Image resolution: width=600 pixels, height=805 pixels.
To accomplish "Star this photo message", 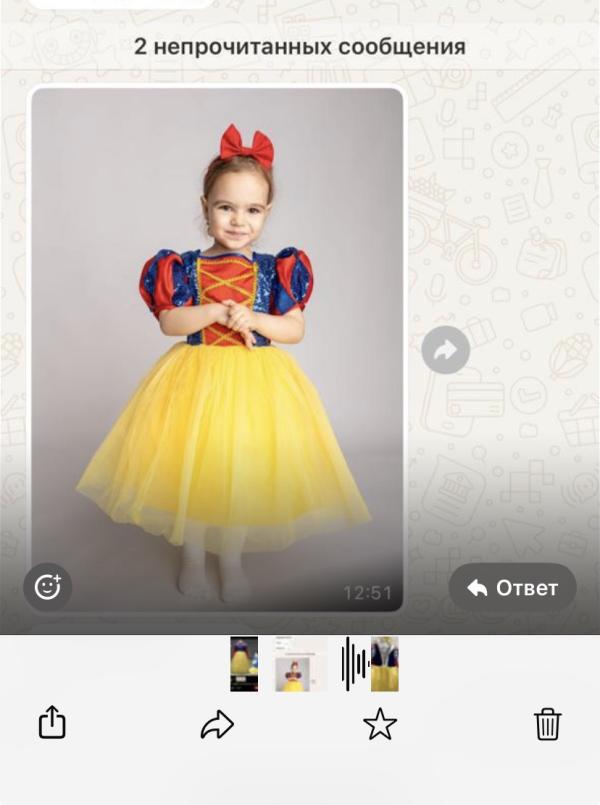I will (380, 724).
